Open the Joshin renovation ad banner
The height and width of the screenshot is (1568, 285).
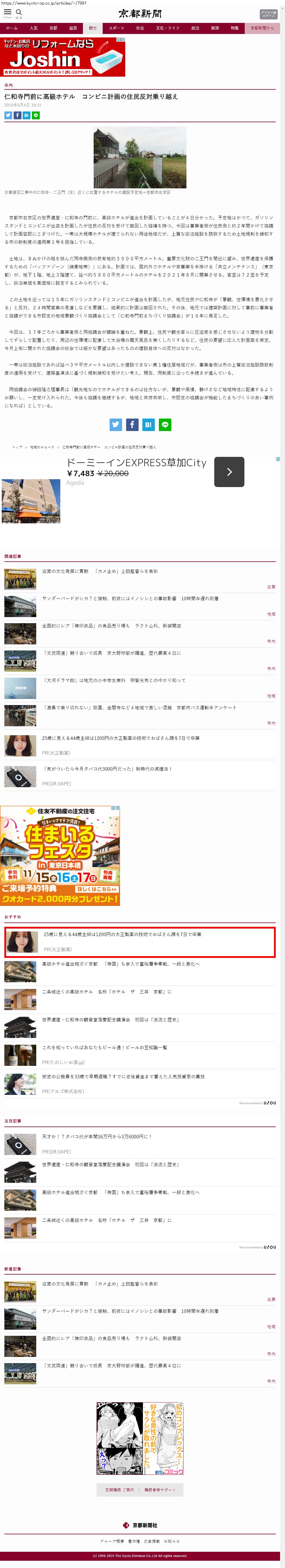click(63, 57)
